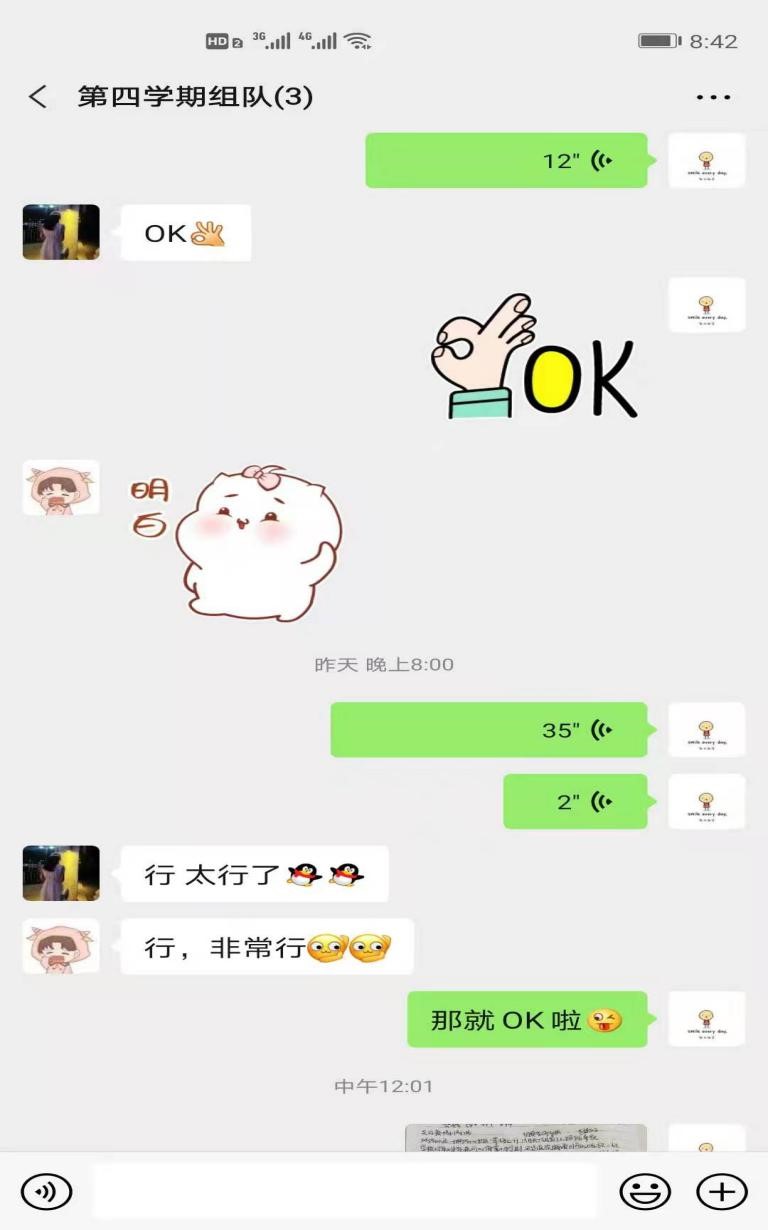Tap the message text field
Viewport: 768px width, 1230px height.
(x=345, y=1191)
